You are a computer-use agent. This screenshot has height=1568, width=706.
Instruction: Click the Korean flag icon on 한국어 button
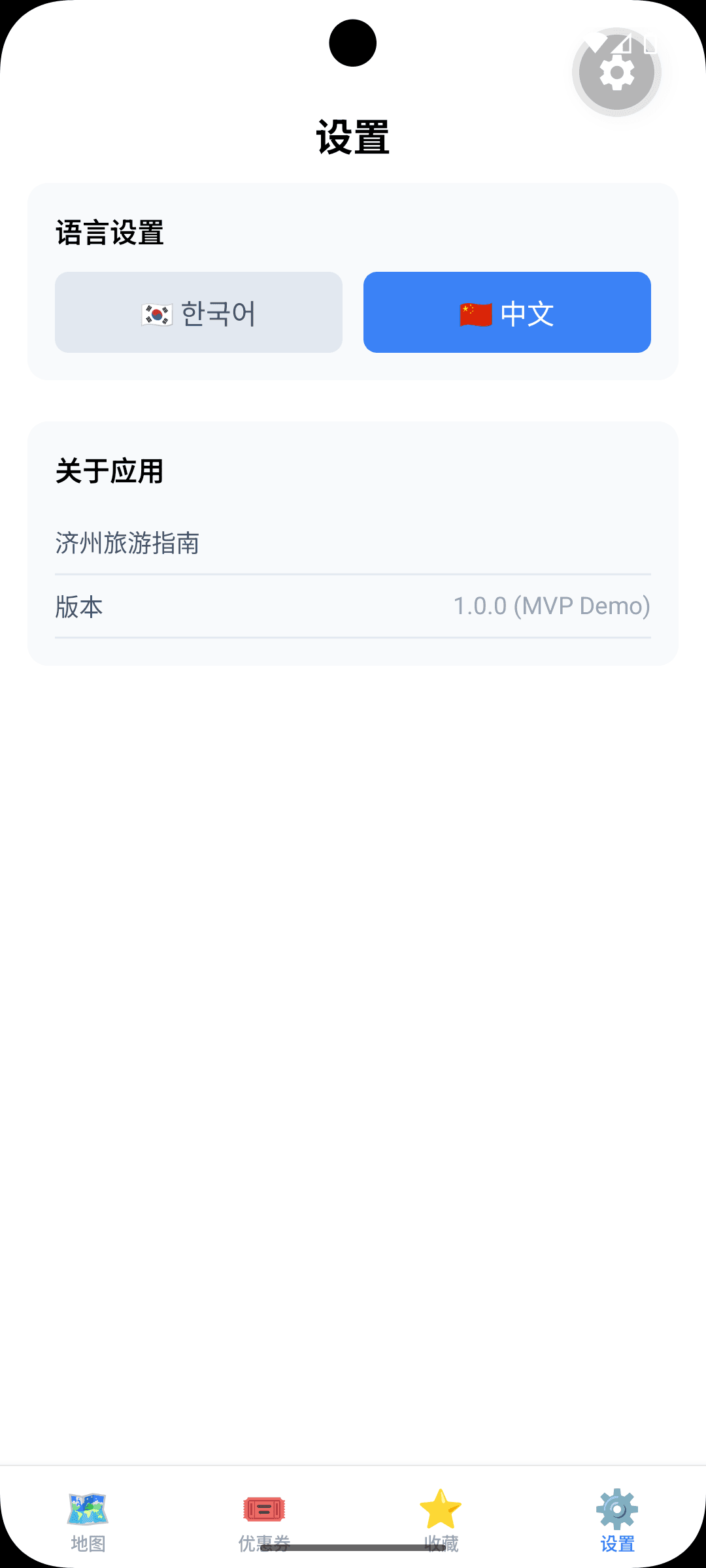(156, 312)
